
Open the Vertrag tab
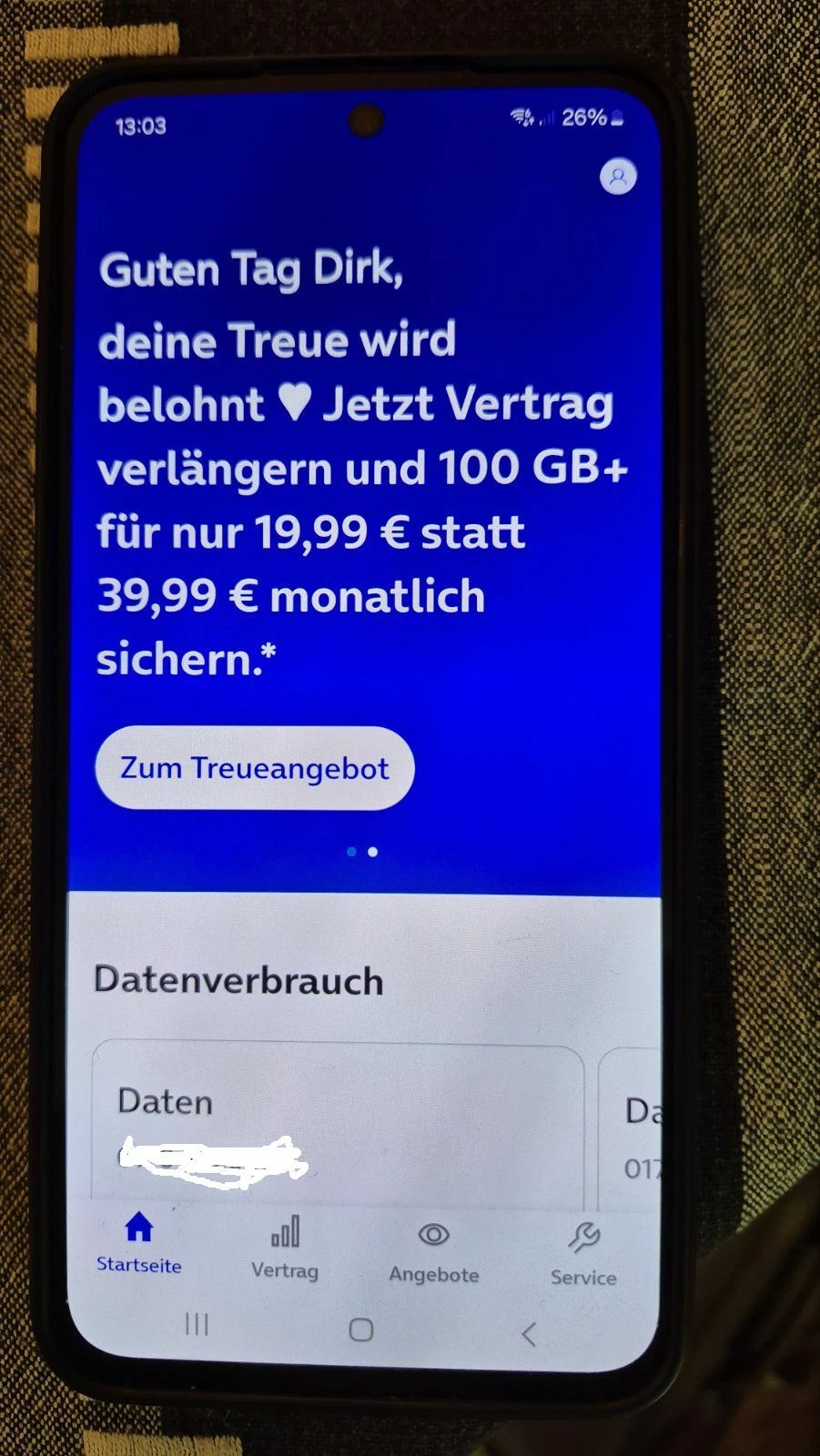[285, 1248]
